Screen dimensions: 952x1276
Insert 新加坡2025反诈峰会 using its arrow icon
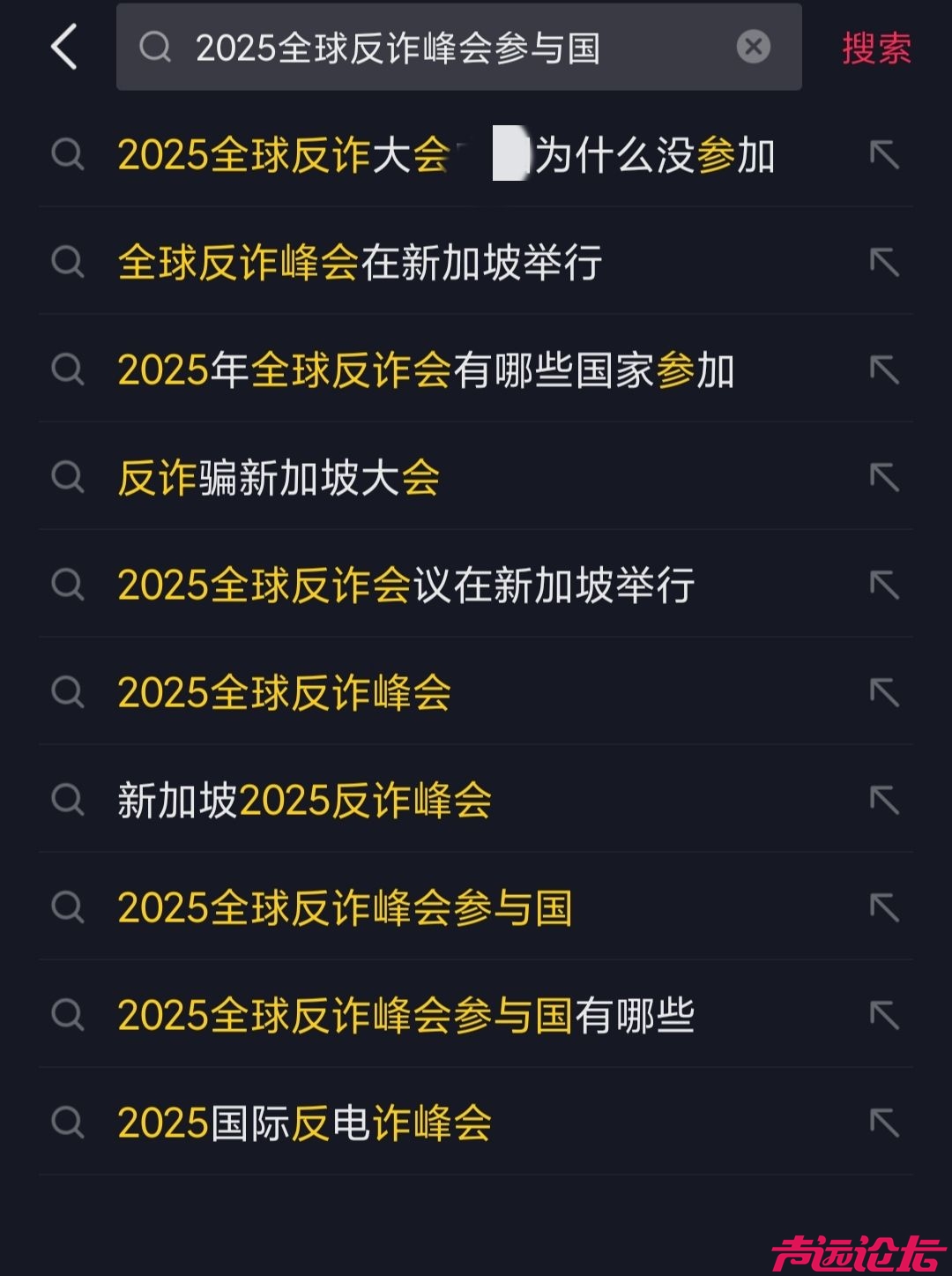coord(884,800)
